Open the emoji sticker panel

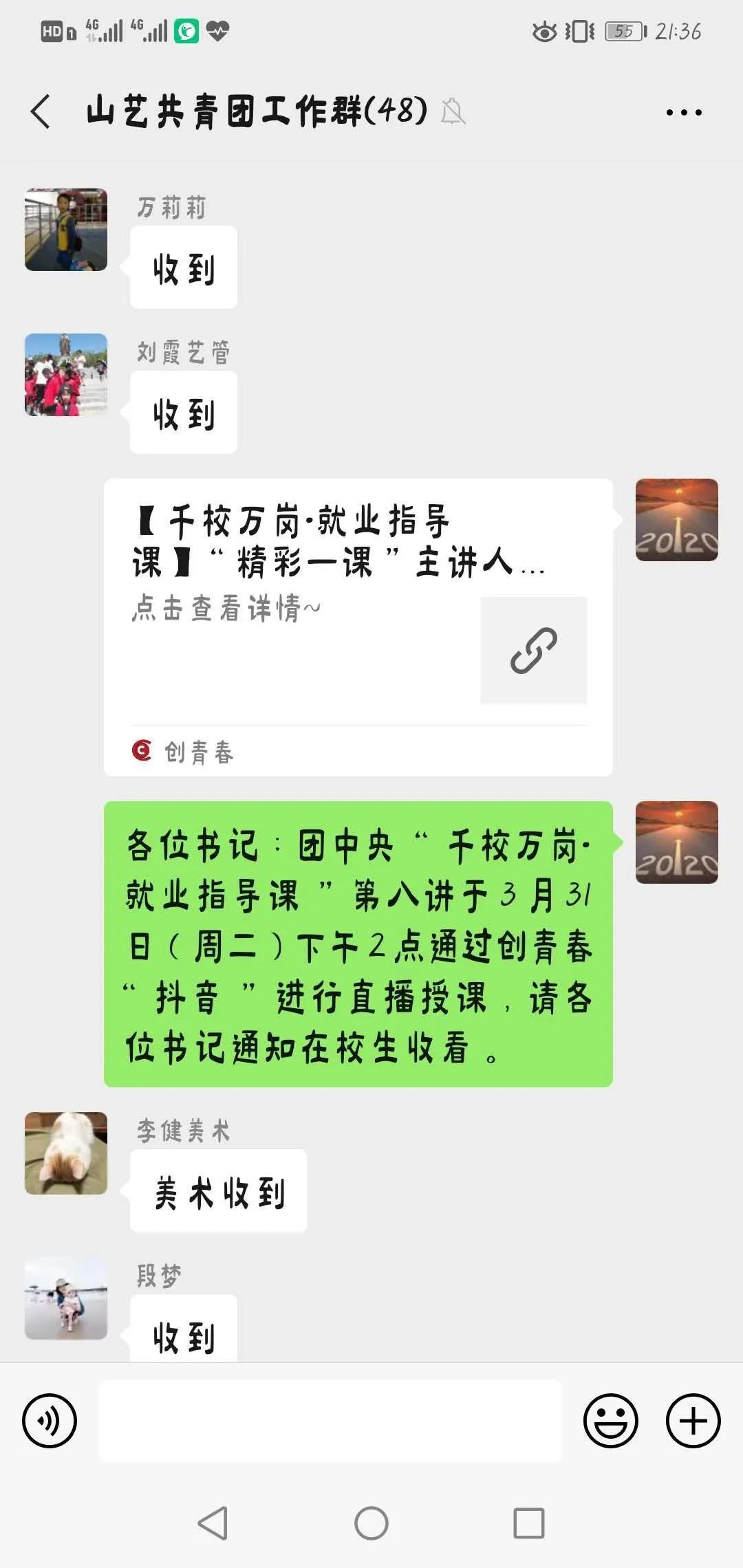pyautogui.click(x=610, y=1421)
